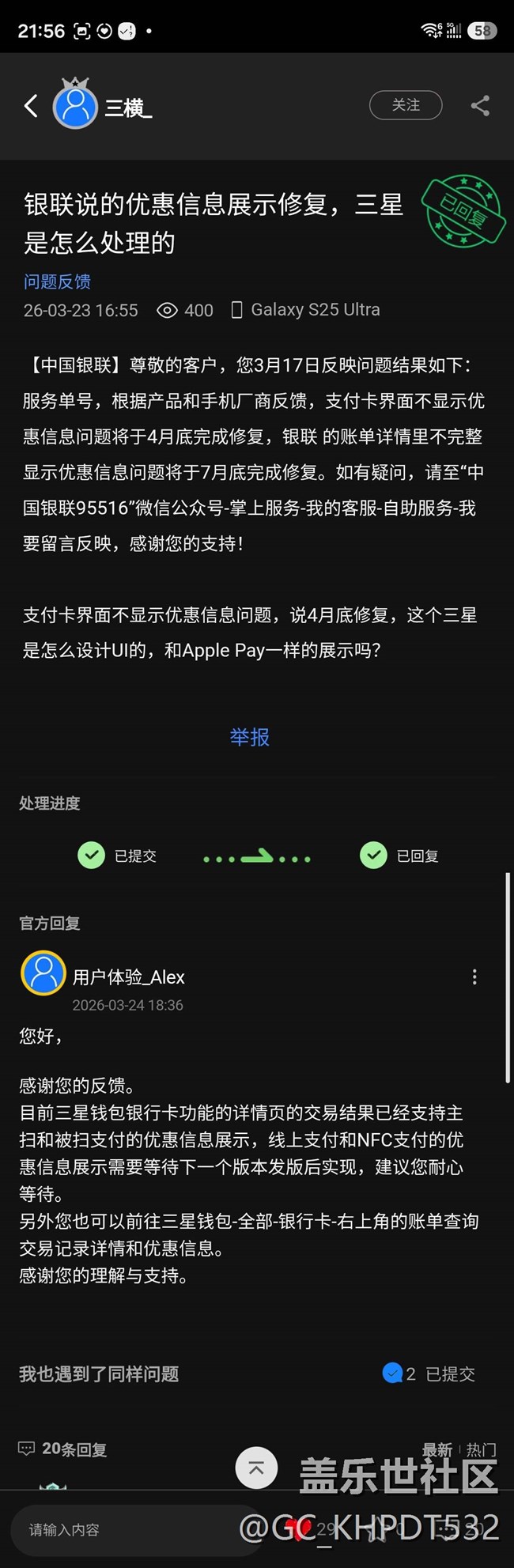Go back from this post

point(31,106)
